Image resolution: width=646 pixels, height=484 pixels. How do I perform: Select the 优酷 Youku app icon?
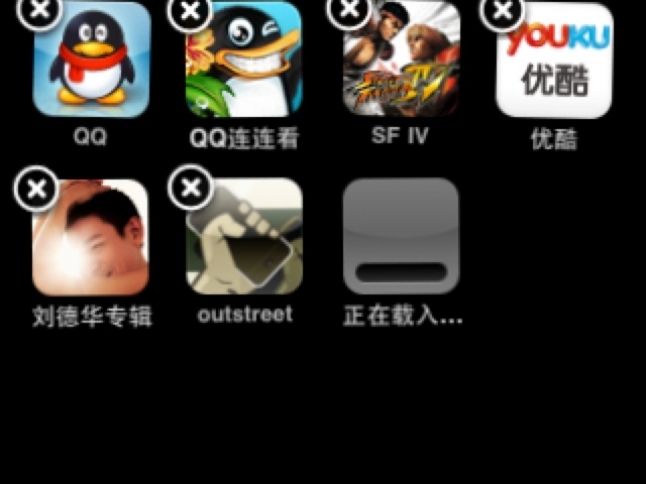pos(554,60)
